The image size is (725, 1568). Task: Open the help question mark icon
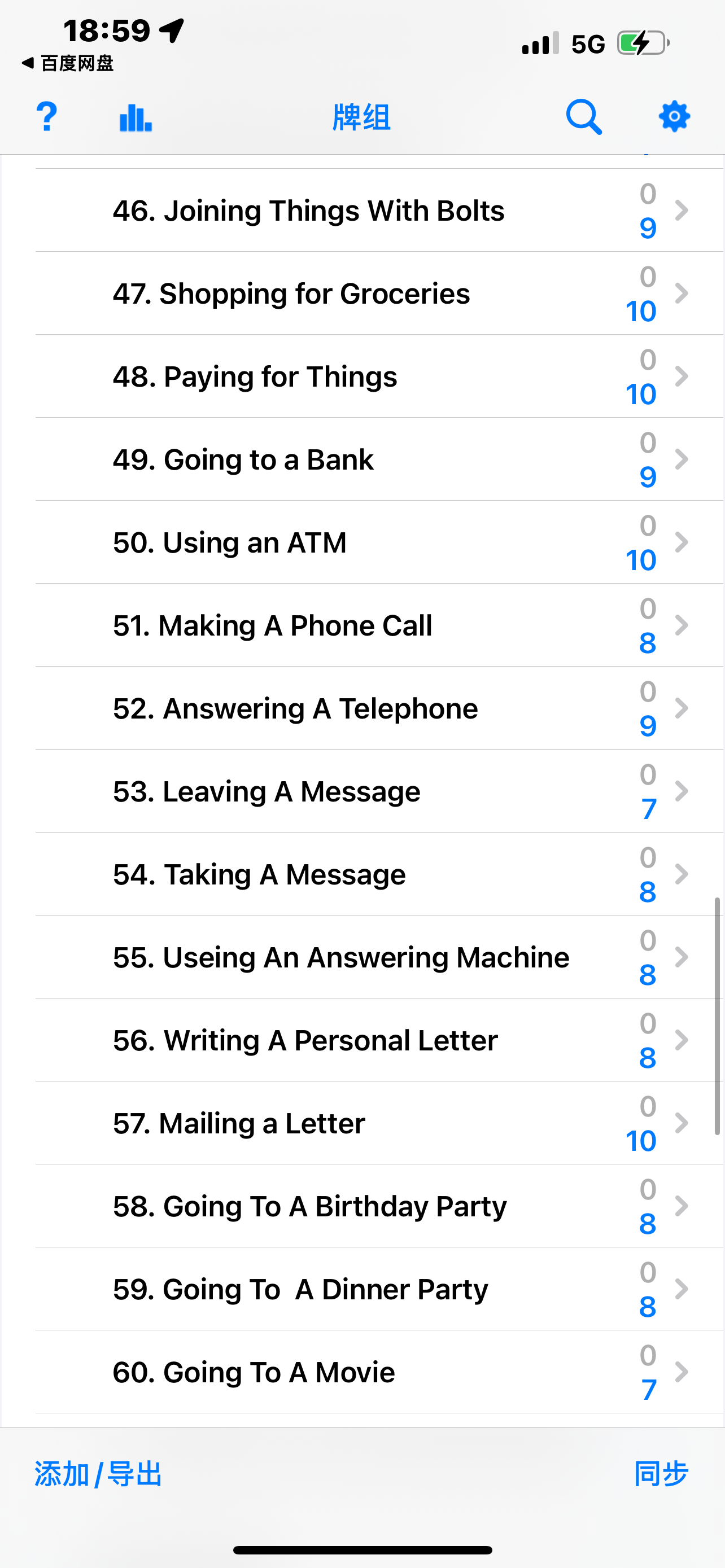click(x=46, y=116)
